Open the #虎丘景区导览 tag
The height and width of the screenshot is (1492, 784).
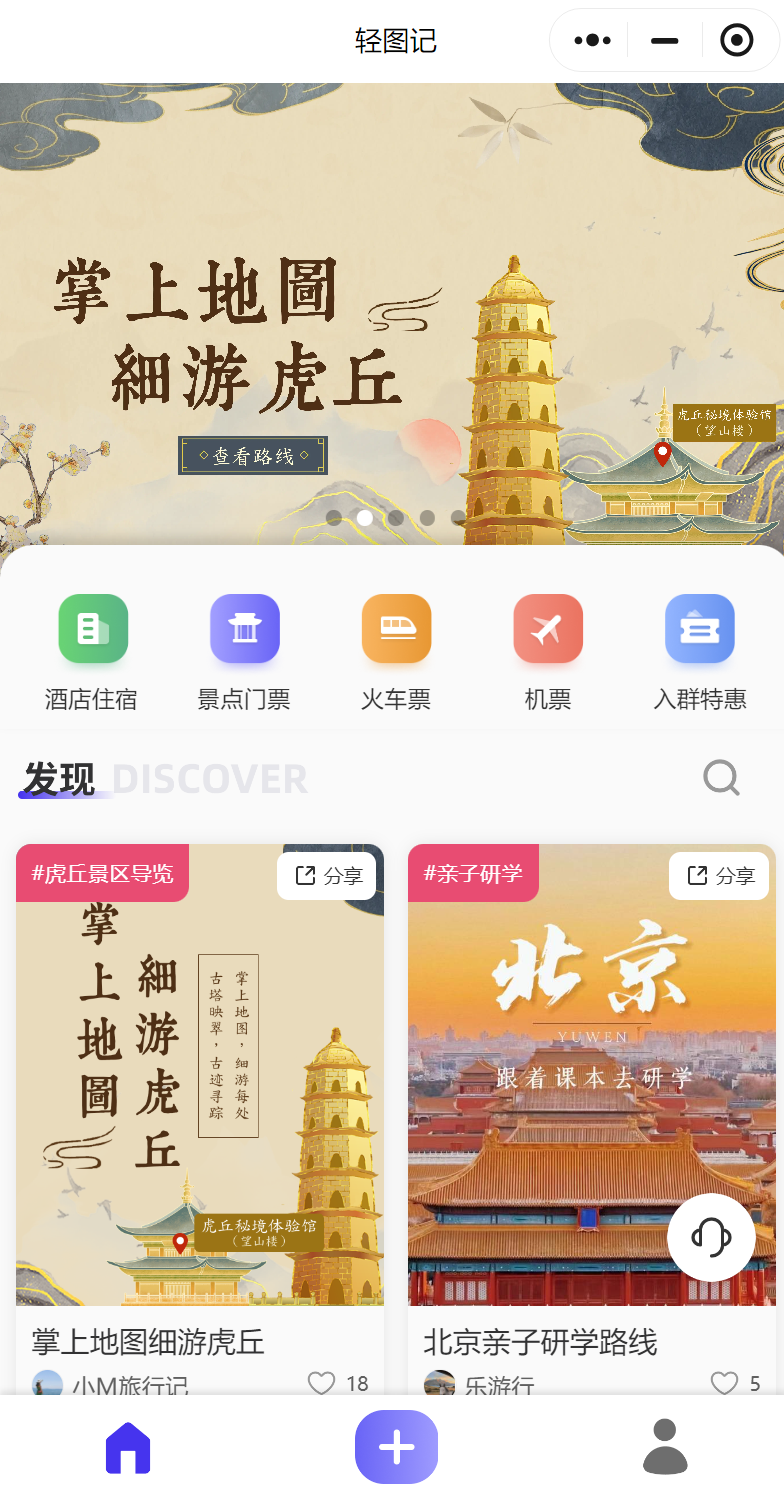(x=103, y=874)
